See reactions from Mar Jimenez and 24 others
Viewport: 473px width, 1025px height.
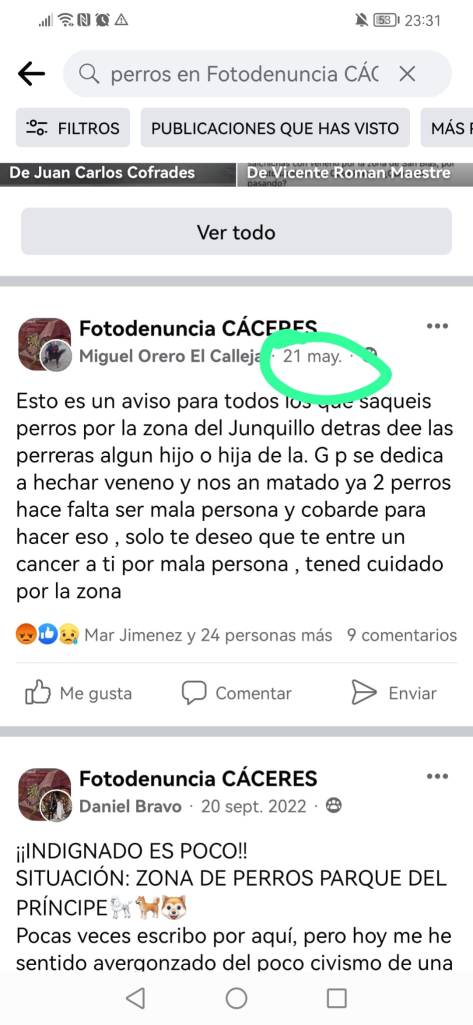(174, 635)
